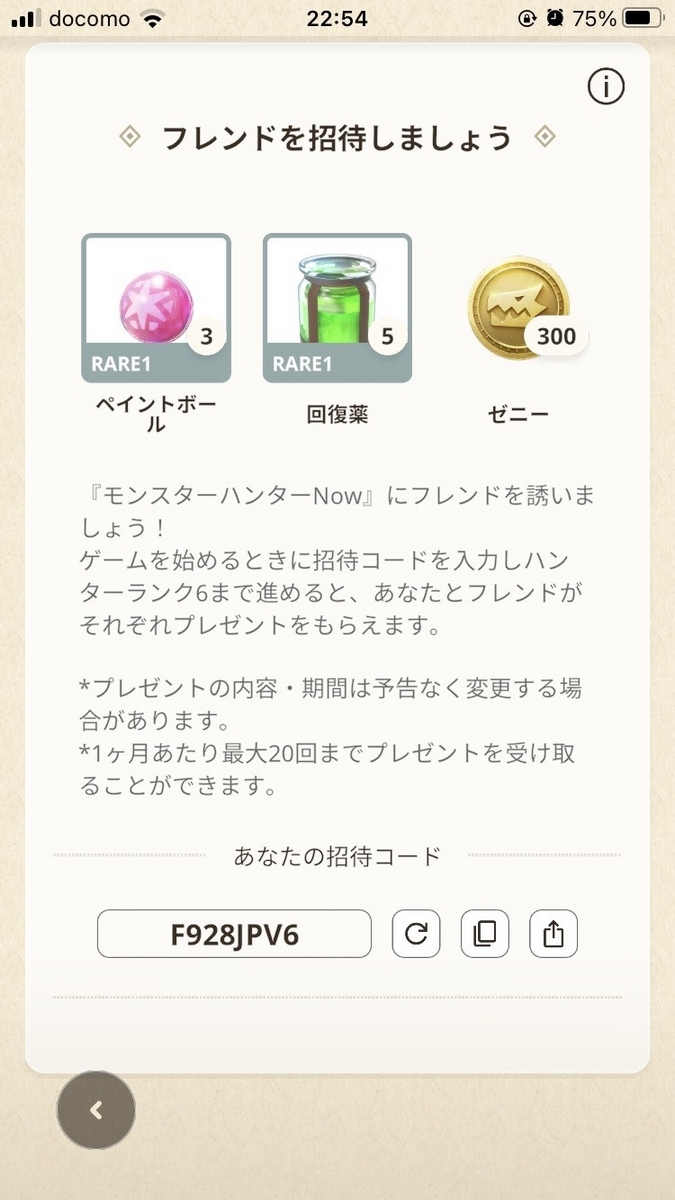The height and width of the screenshot is (1200, 675).
Task: Open the info icon for invitation details
Action: [606, 87]
